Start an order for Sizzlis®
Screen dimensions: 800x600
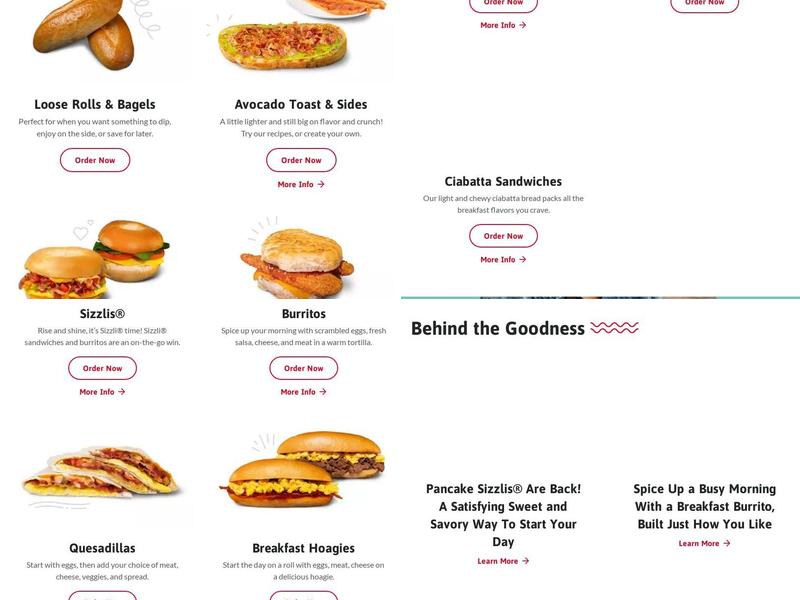click(102, 368)
